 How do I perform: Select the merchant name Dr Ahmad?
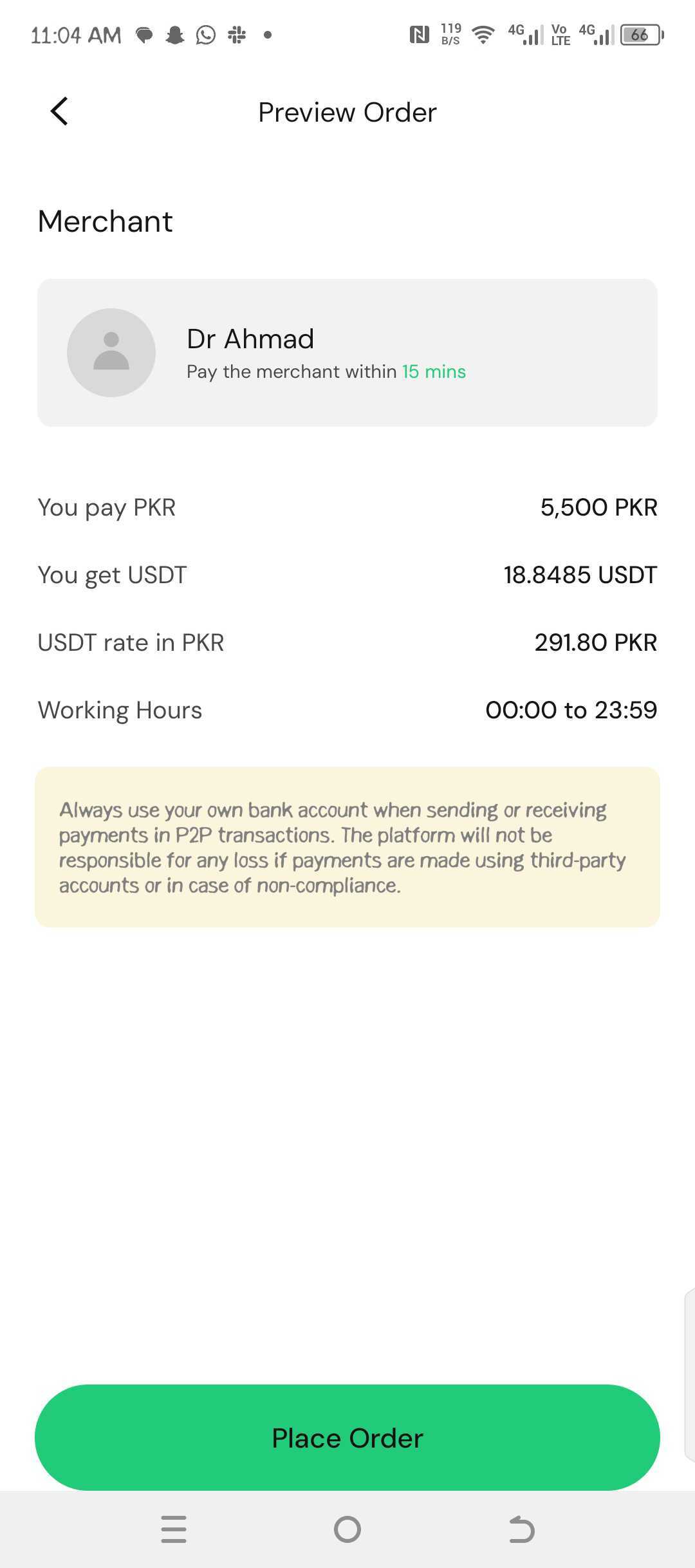(x=250, y=338)
